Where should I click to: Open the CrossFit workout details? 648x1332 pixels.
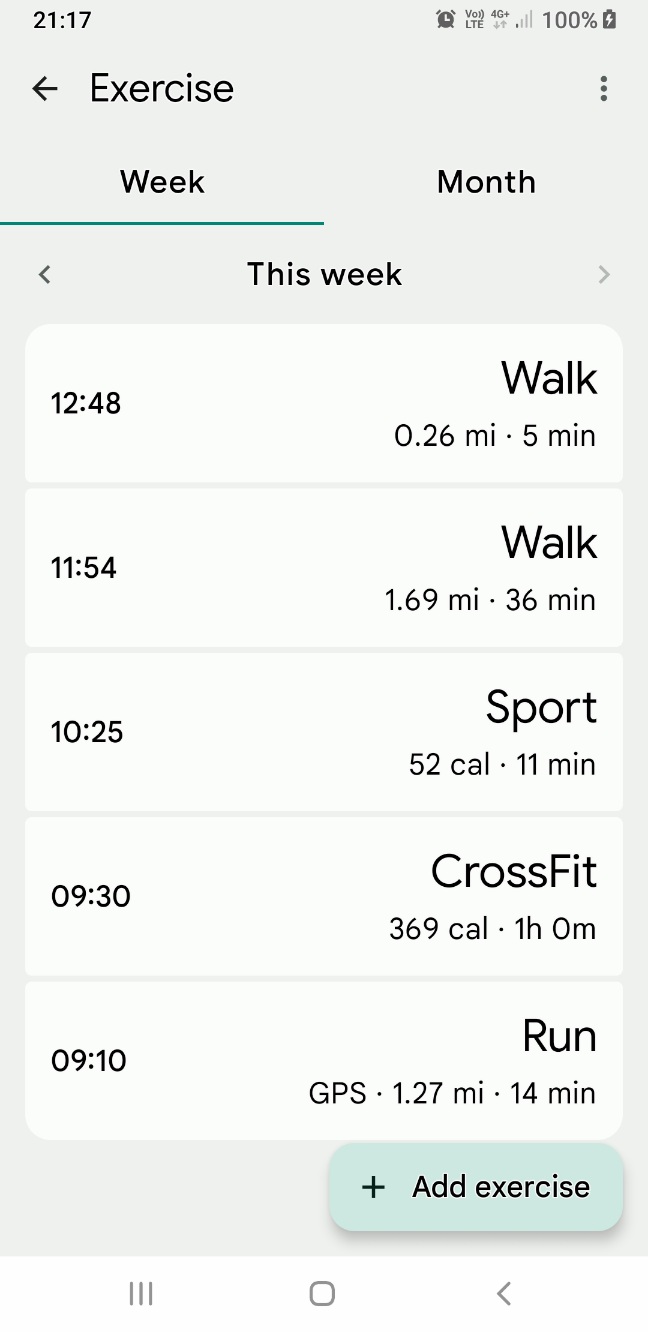[x=324, y=895]
